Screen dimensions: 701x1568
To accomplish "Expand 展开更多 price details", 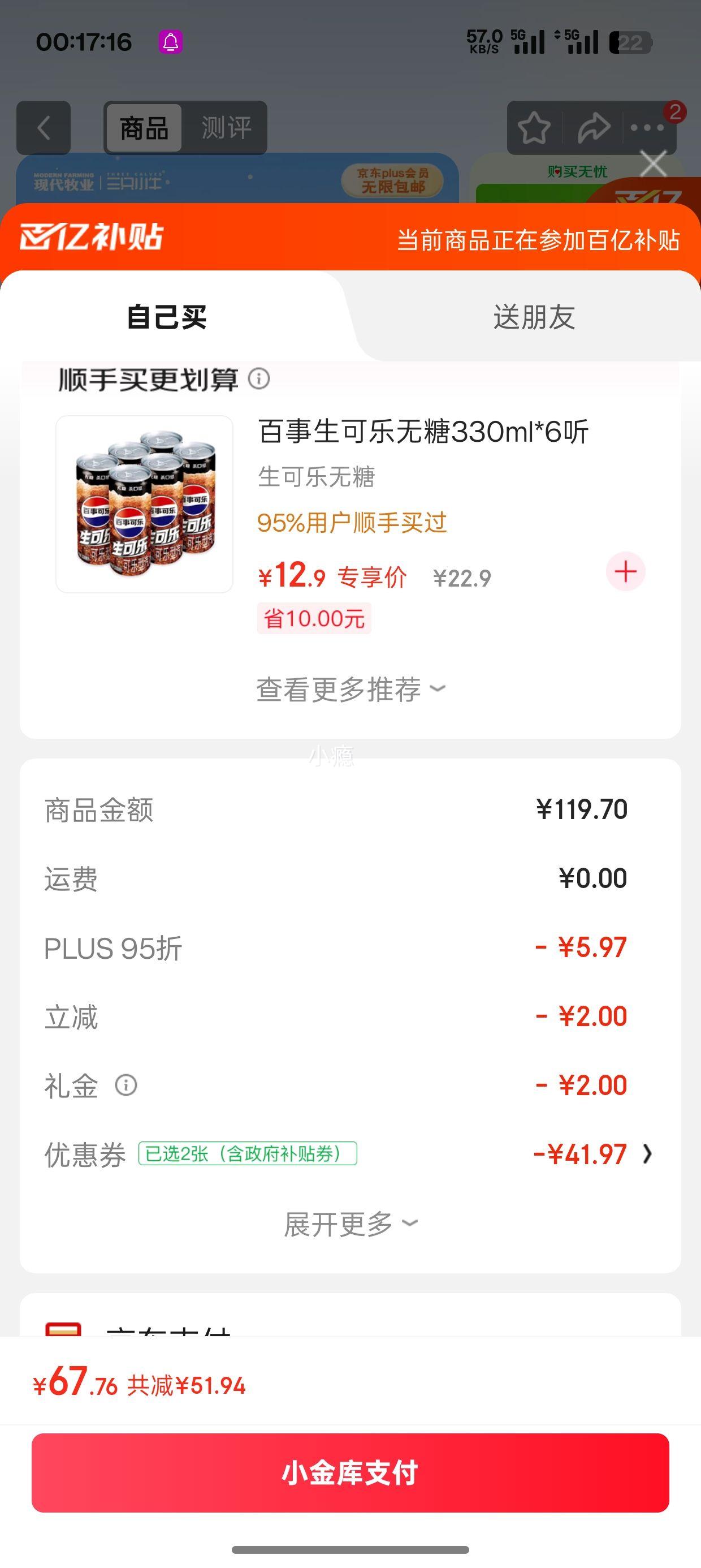I will (x=350, y=1224).
